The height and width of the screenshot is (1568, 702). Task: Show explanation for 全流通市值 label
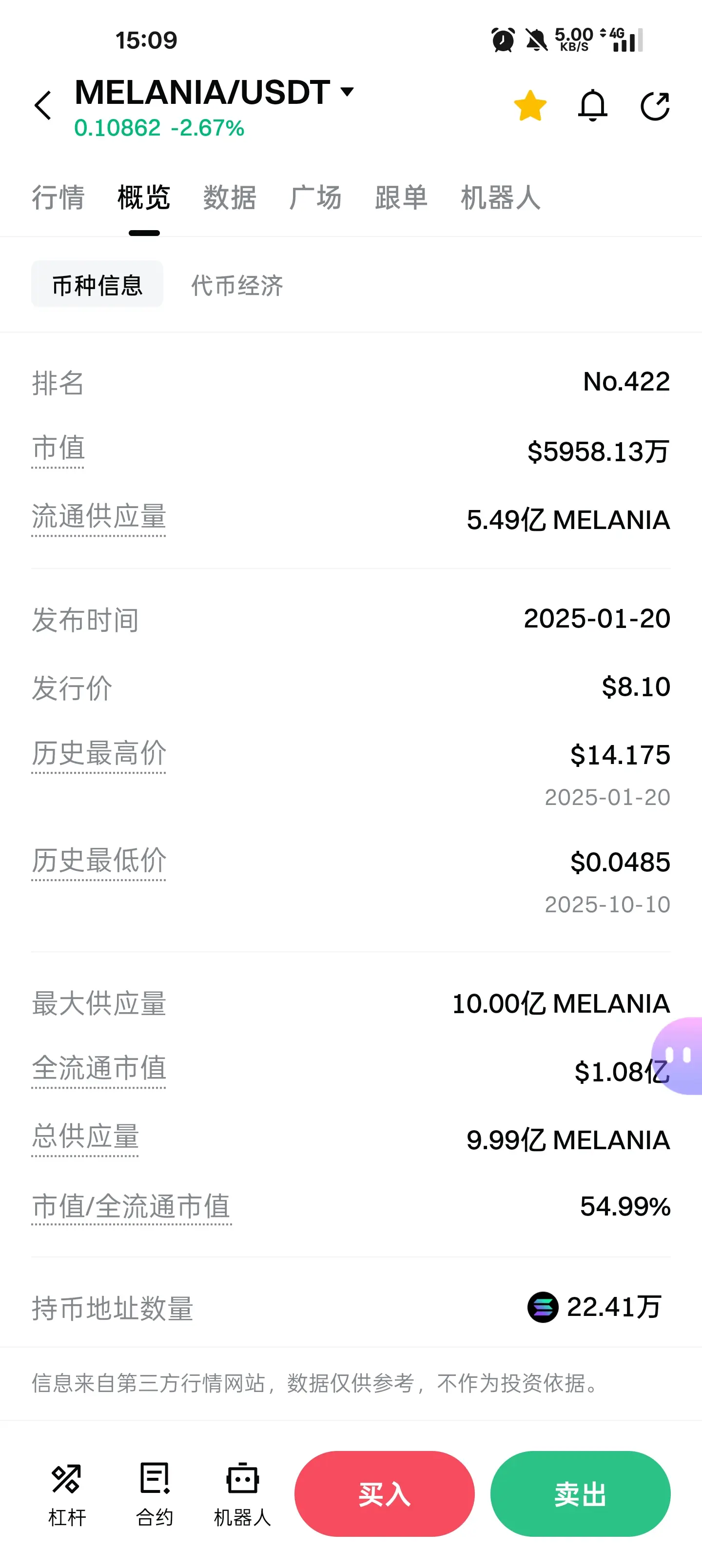98,1069
